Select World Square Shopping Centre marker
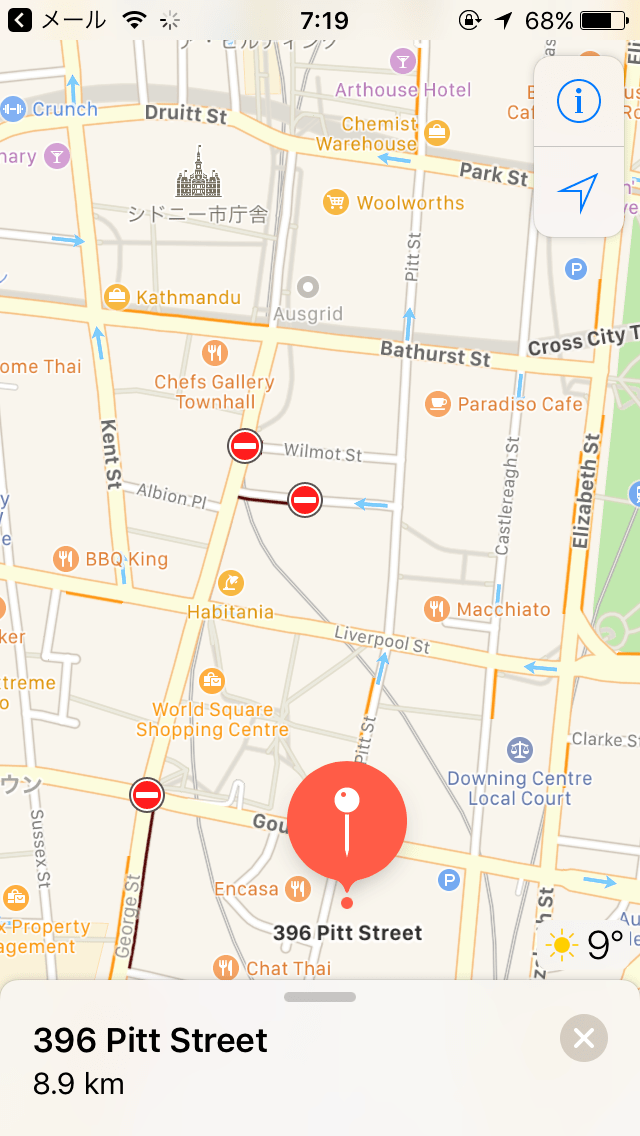Image resolution: width=640 pixels, height=1136 pixels. (x=212, y=681)
